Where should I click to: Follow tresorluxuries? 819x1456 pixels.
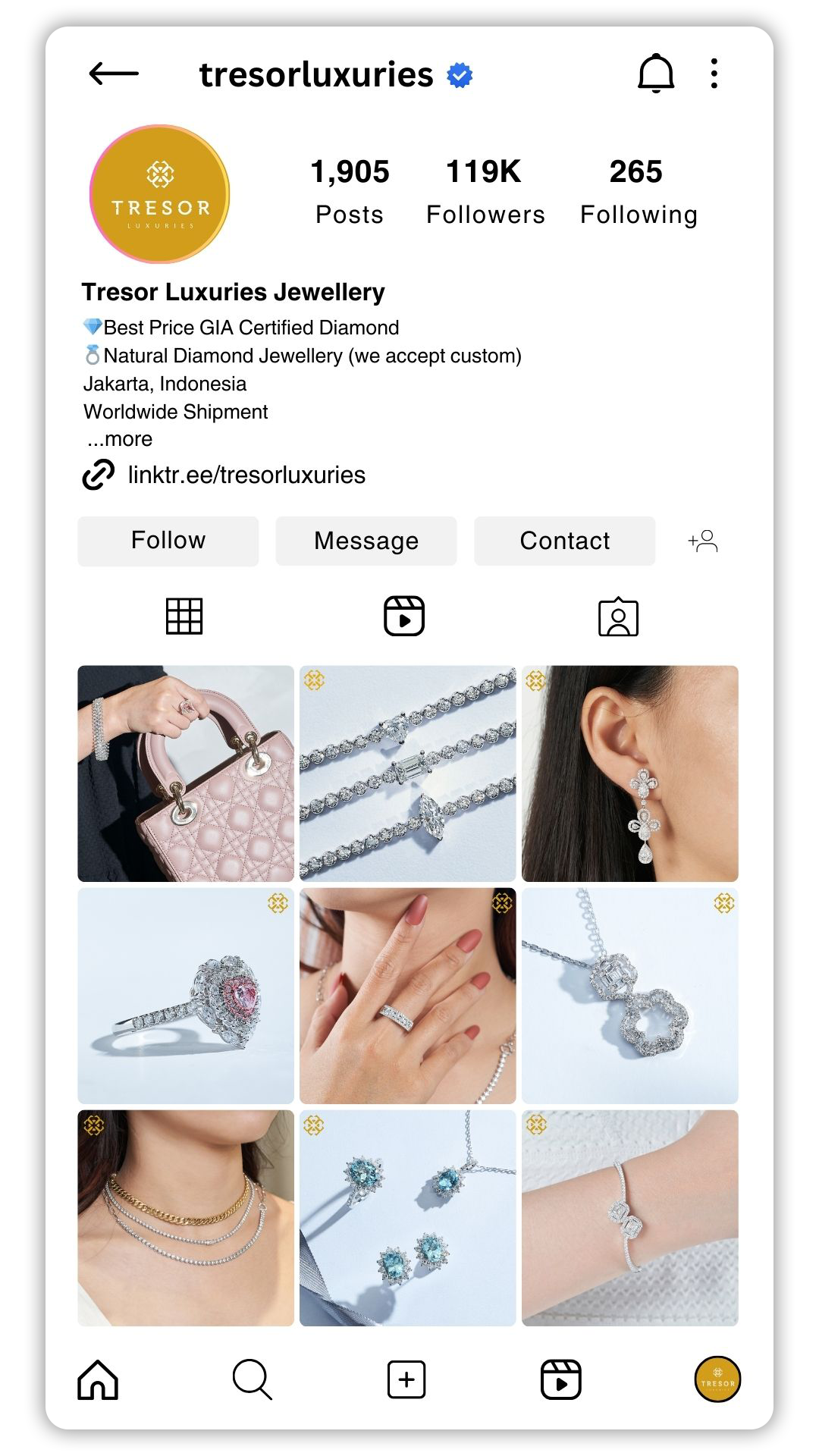coord(168,541)
